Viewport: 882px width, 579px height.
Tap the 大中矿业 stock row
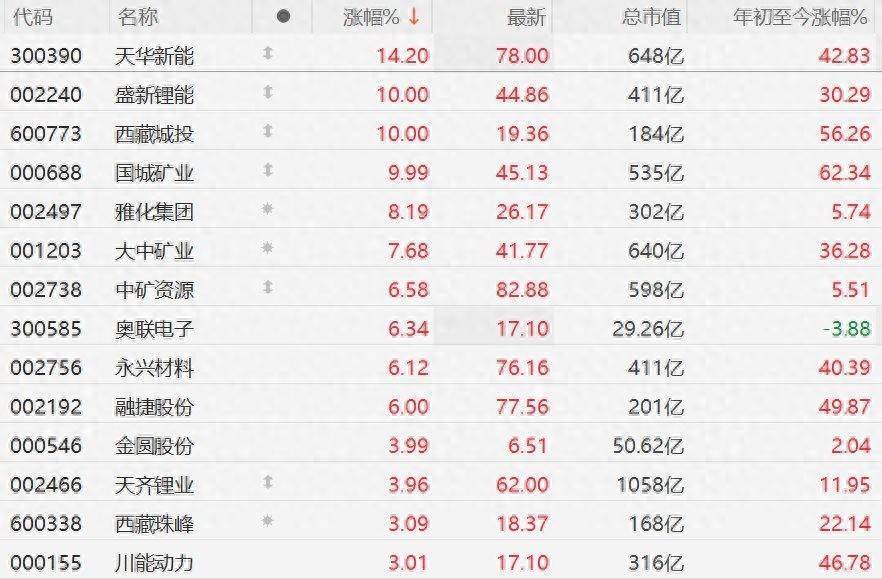pos(154,251)
